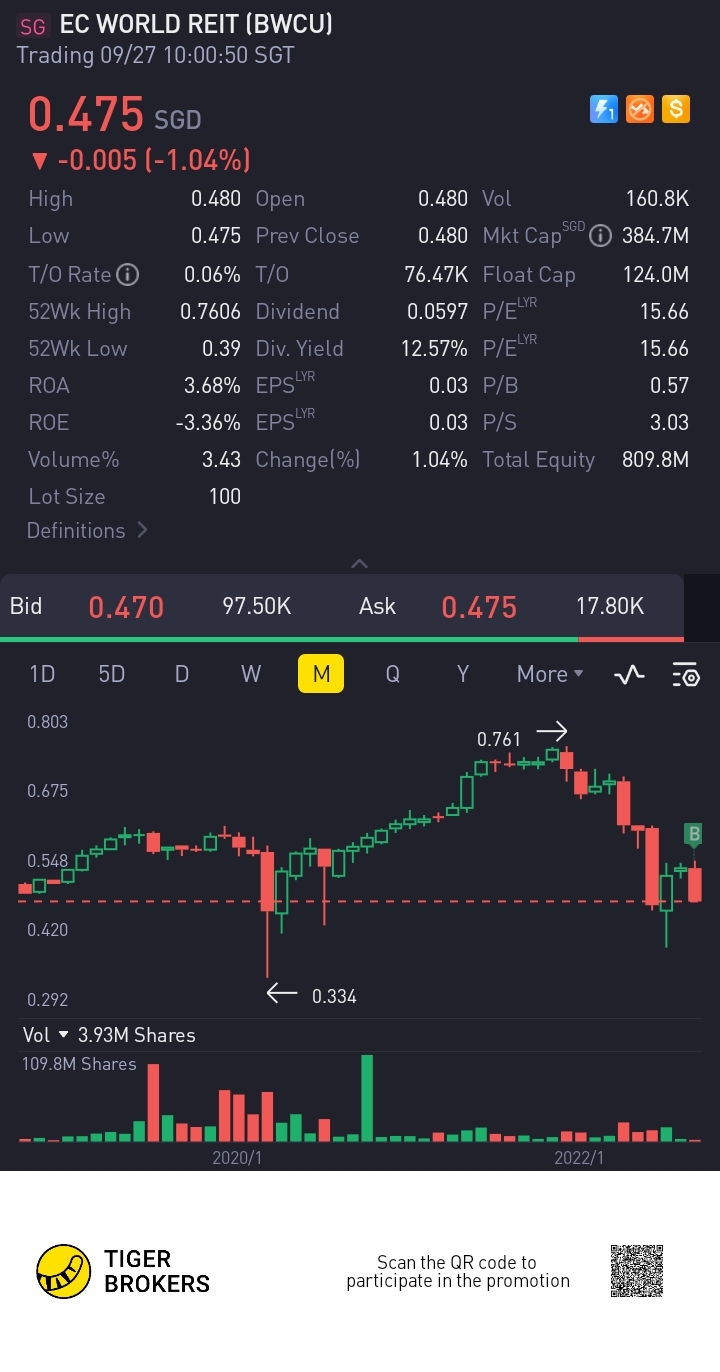This screenshot has width=720, height=1372.
Task: Open chart settings icon
Action: pos(686,675)
